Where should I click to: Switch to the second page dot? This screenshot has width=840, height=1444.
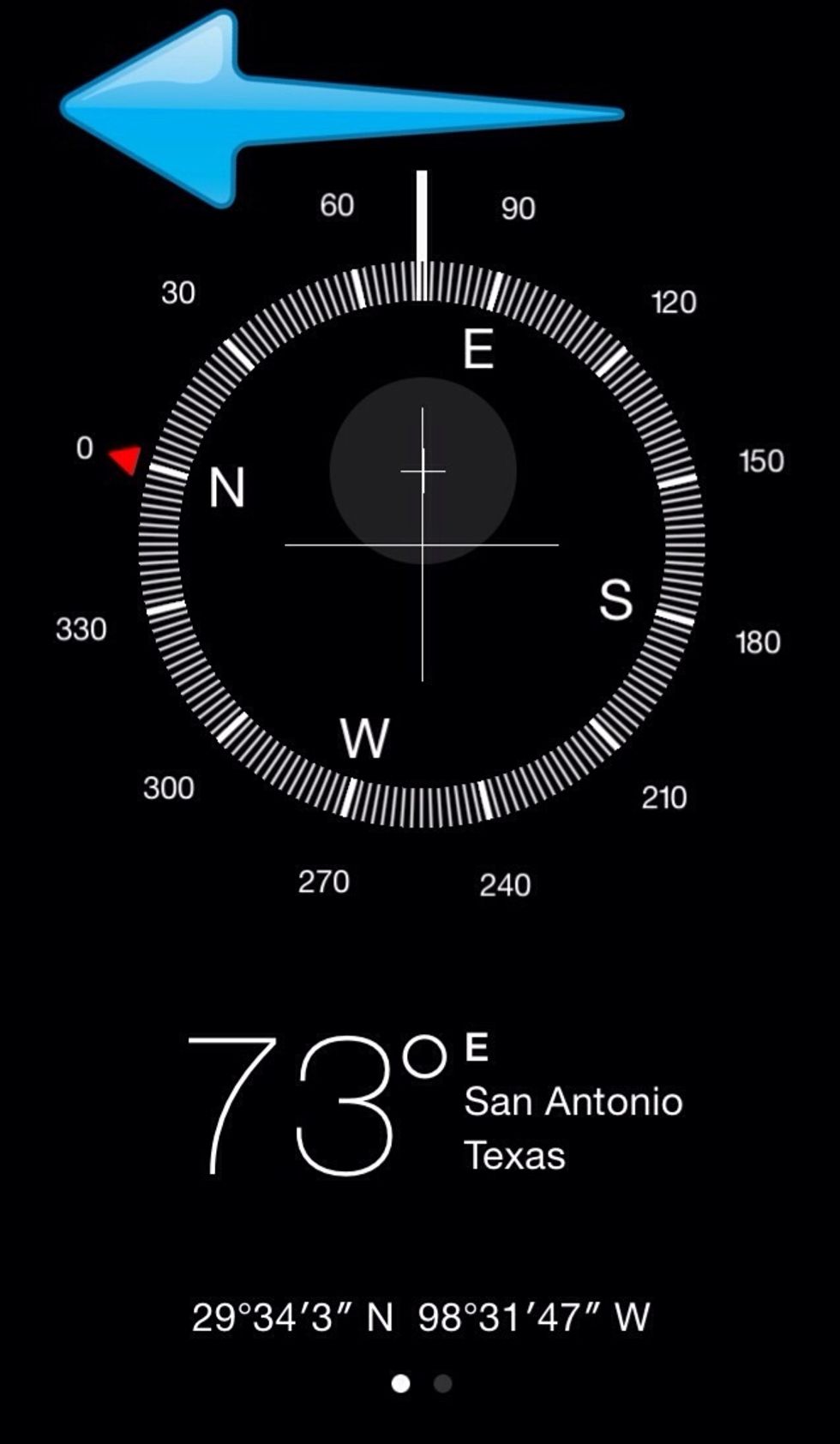(442, 1383)
